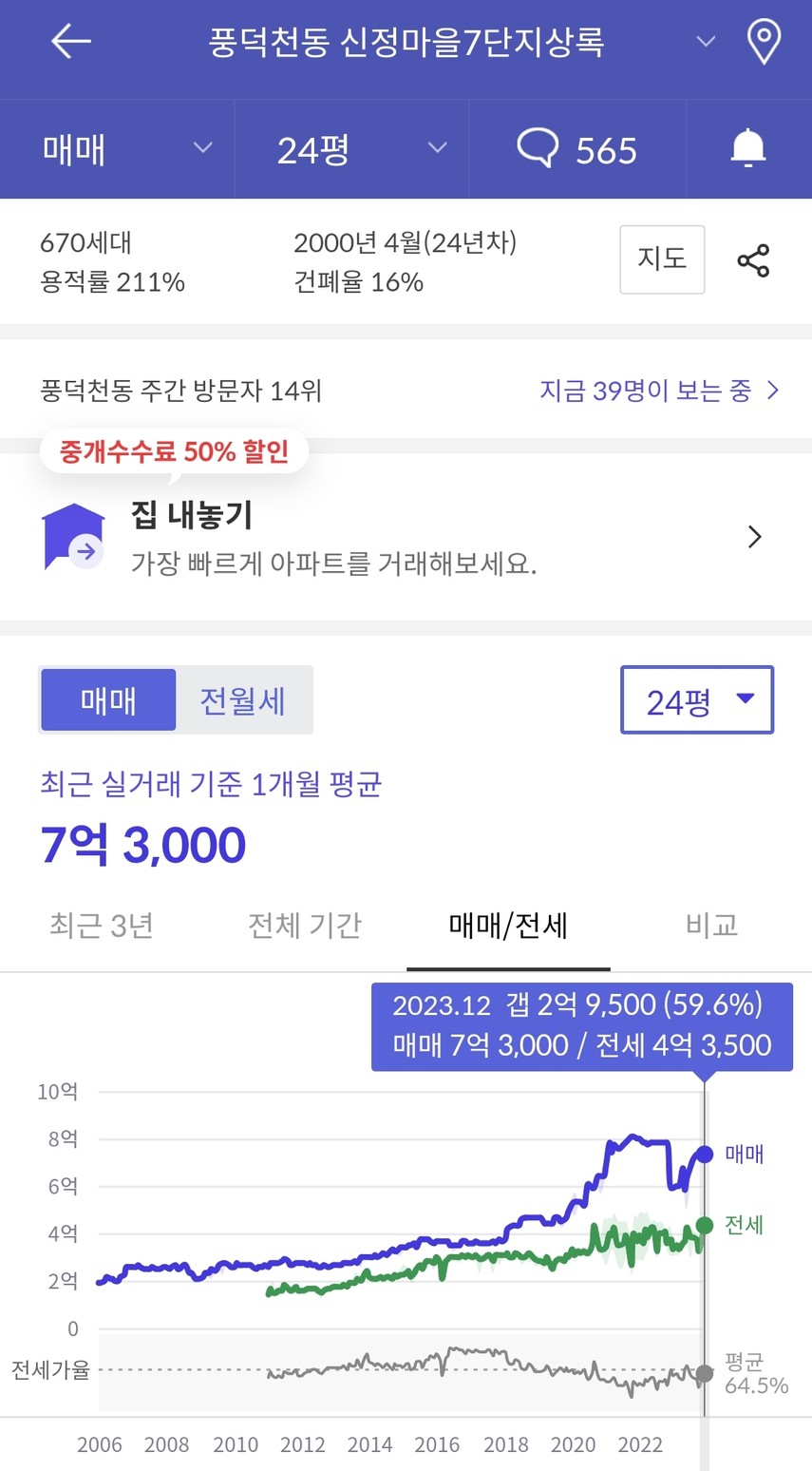Open the 565 comments

click(577, 149)
